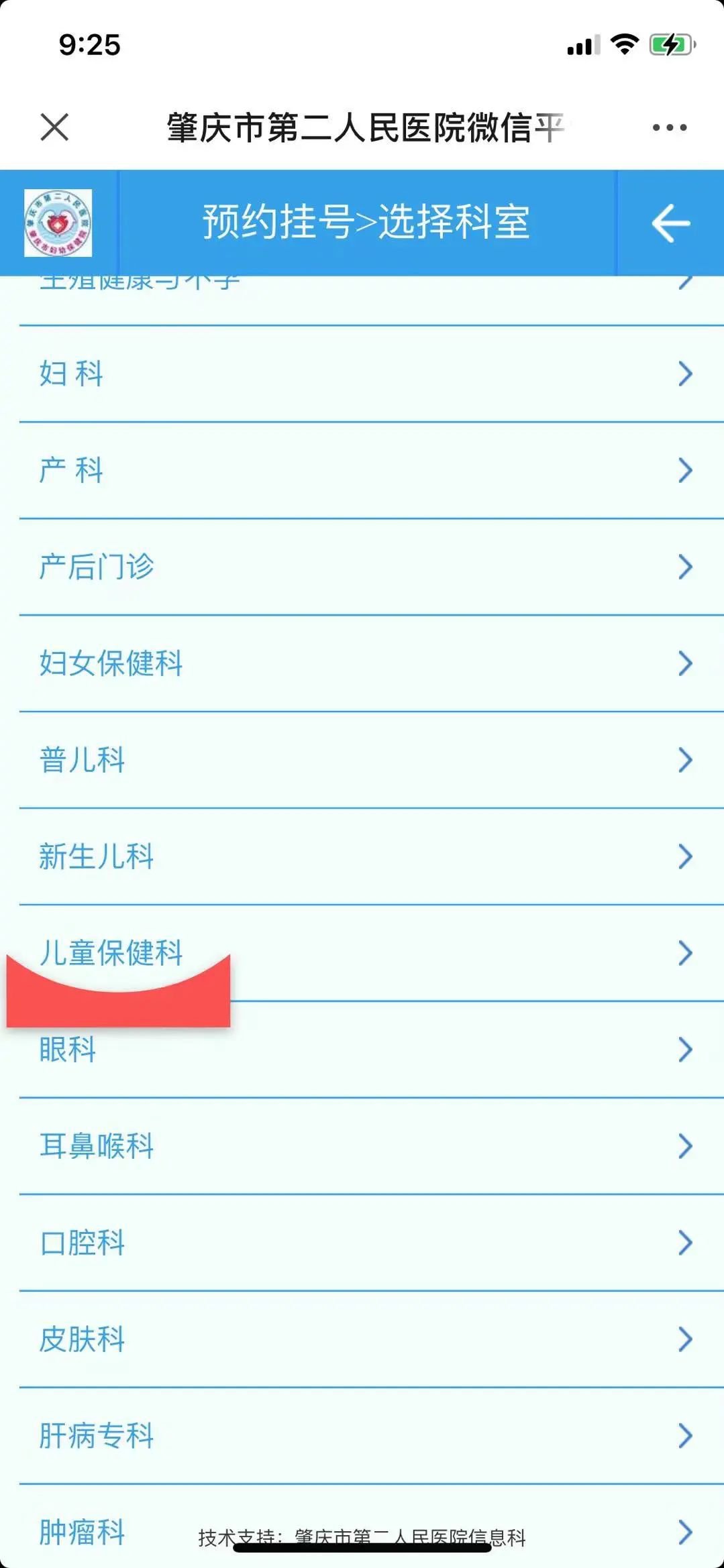Select 新生儿科 from the list

[x=362, y=856]
